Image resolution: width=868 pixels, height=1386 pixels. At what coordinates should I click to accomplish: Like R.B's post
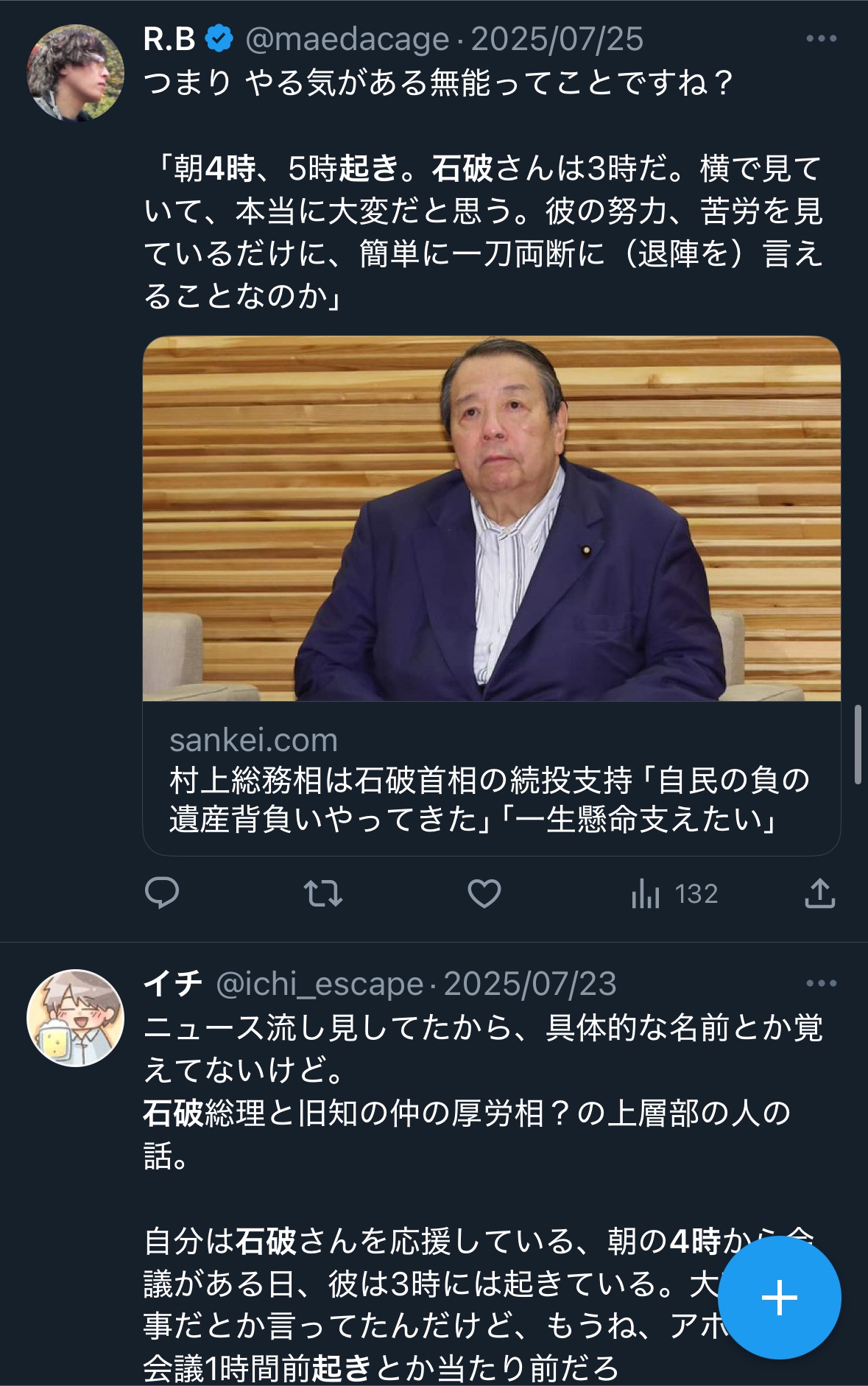(484, 893)
